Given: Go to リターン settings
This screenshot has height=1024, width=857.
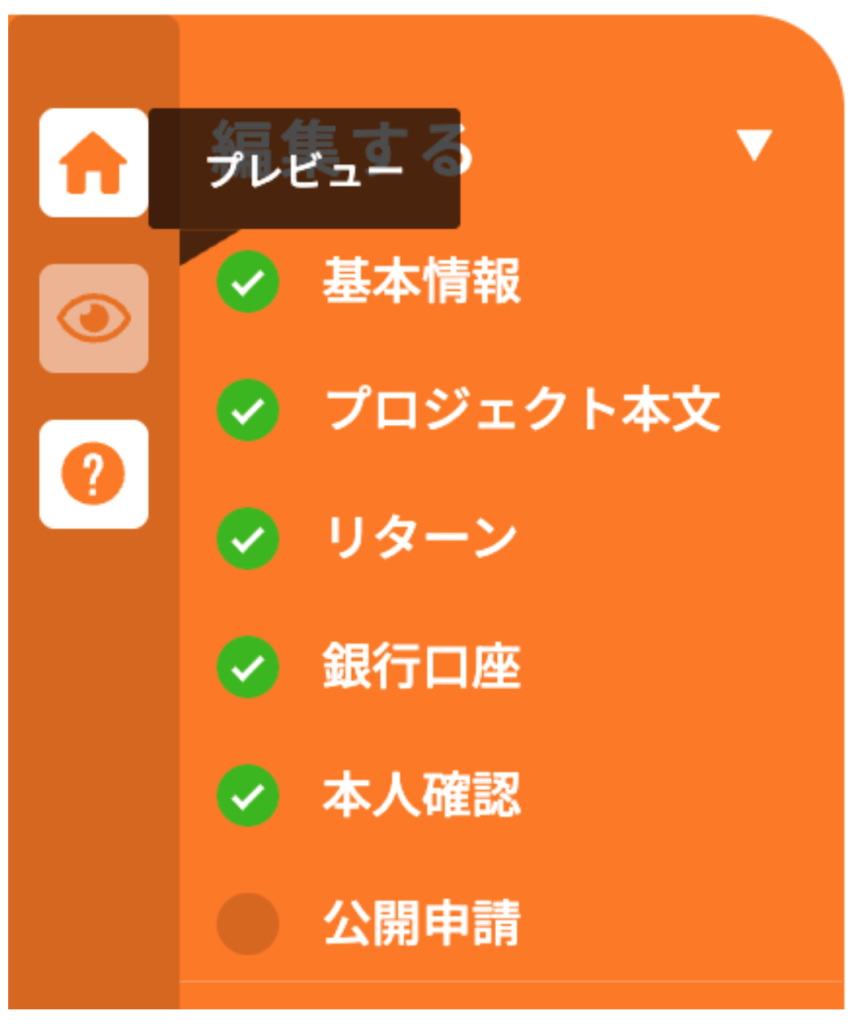Looking at the screenshot, I should [421, 538].
